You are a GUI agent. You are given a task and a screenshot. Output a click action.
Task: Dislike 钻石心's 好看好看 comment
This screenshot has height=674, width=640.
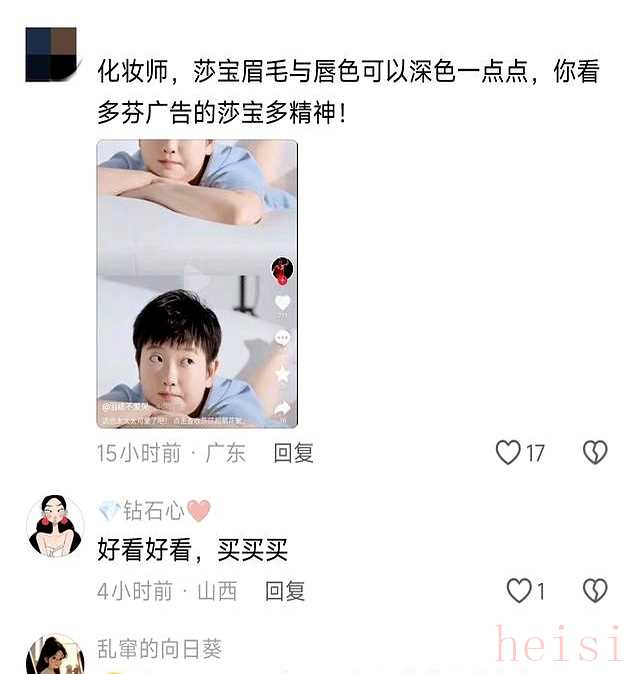point(595,591)
